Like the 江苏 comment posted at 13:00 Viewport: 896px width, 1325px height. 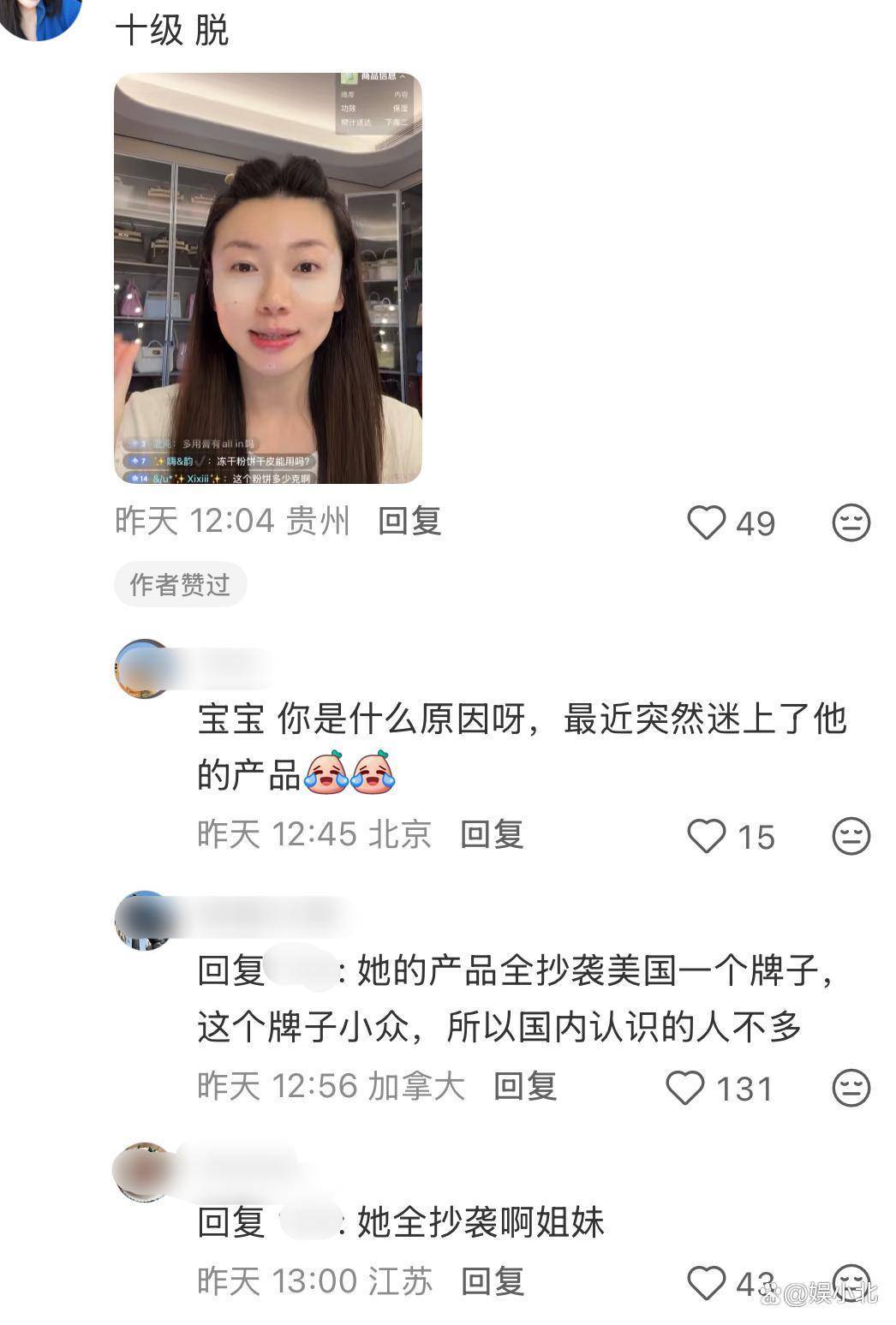[x=707, y=1283]
